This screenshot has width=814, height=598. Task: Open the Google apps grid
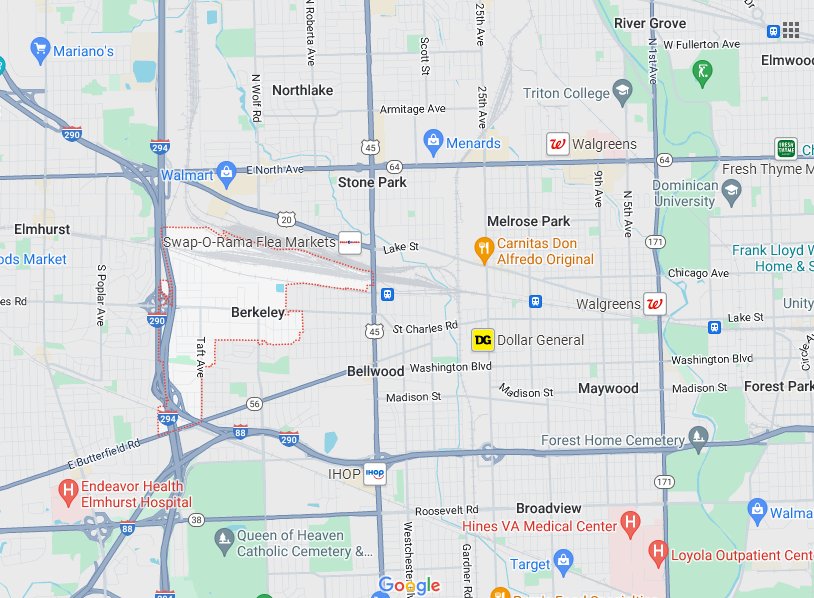click(x=791, y=30)
